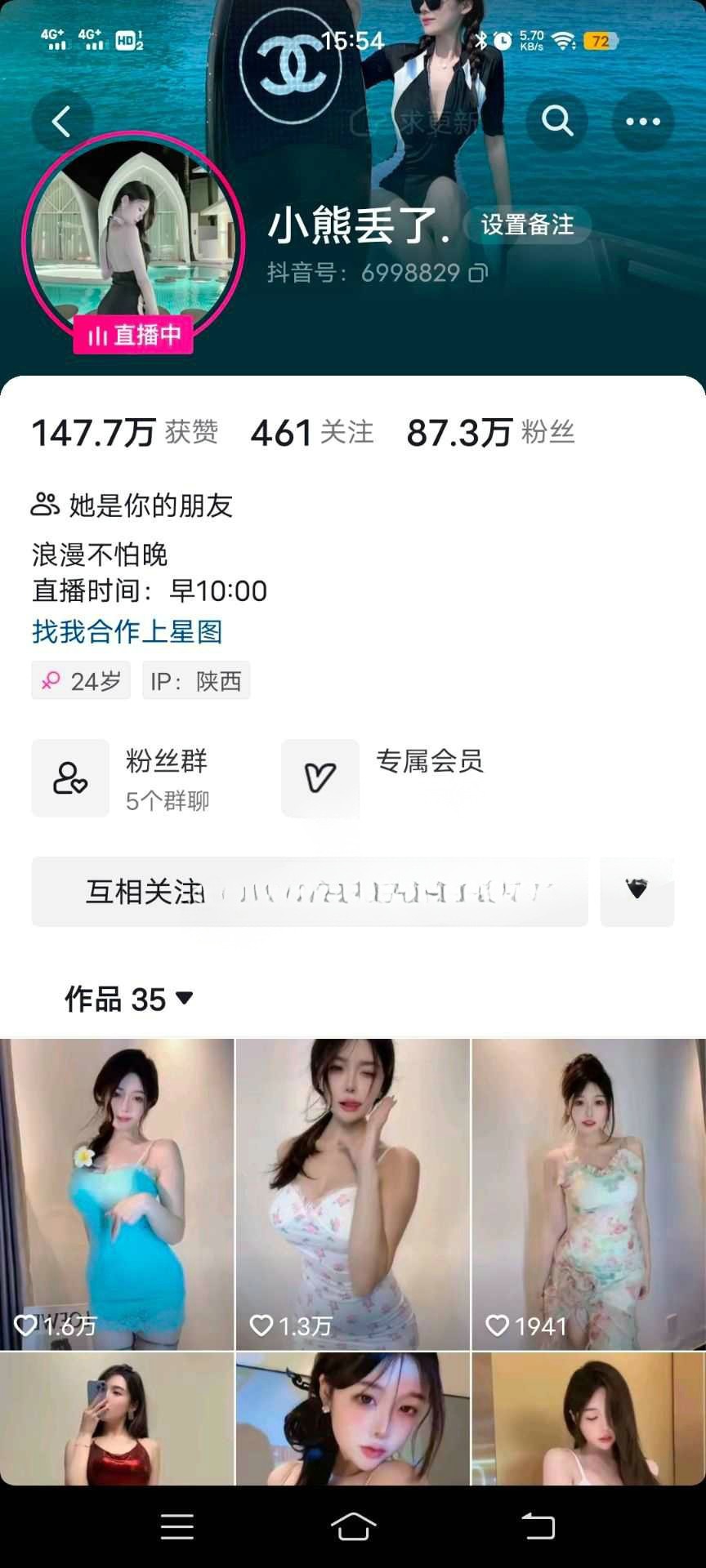Open the video with 1.6万 likes
Screen dimensions: 706x1568
pos(117,1194)
